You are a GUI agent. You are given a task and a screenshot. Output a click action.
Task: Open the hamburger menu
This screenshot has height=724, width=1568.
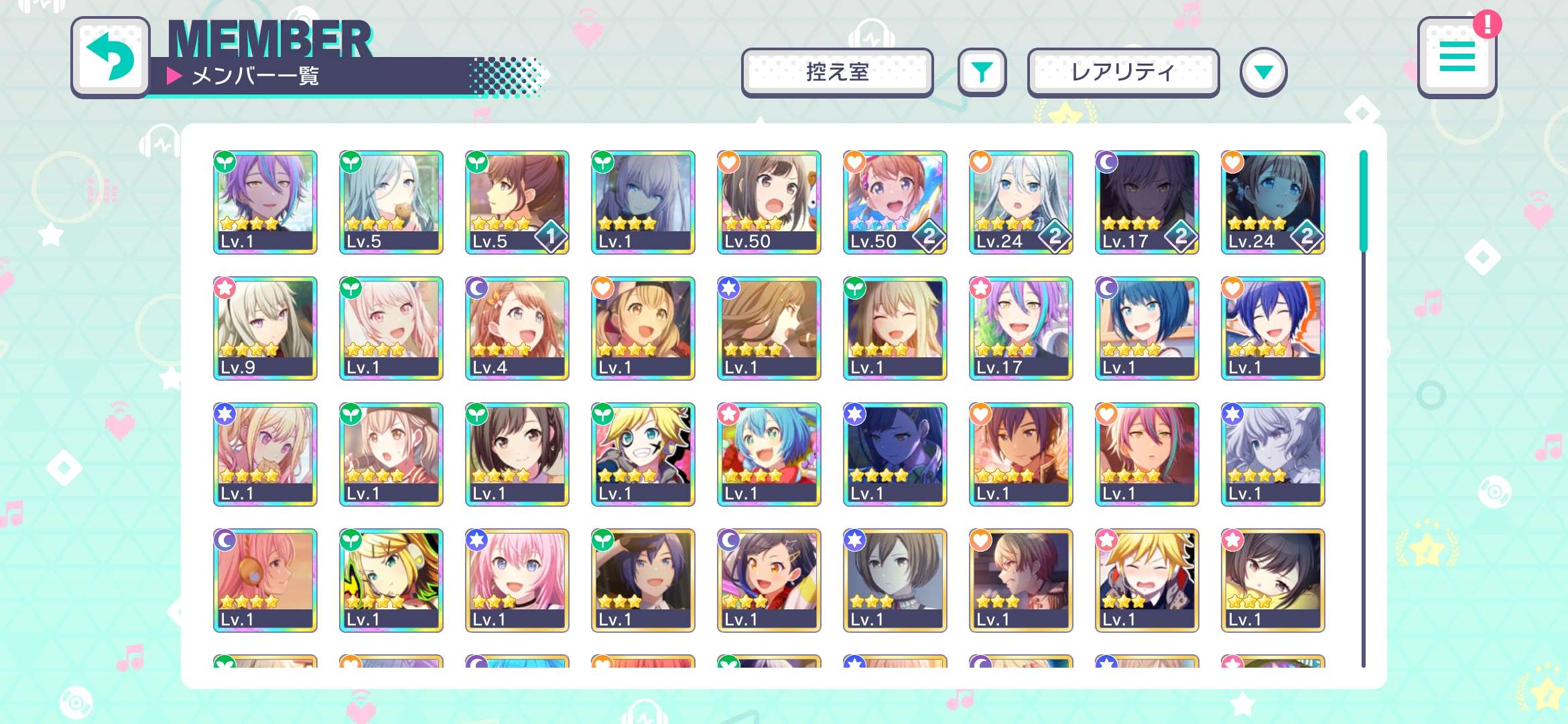click(x=1457, y=57)
